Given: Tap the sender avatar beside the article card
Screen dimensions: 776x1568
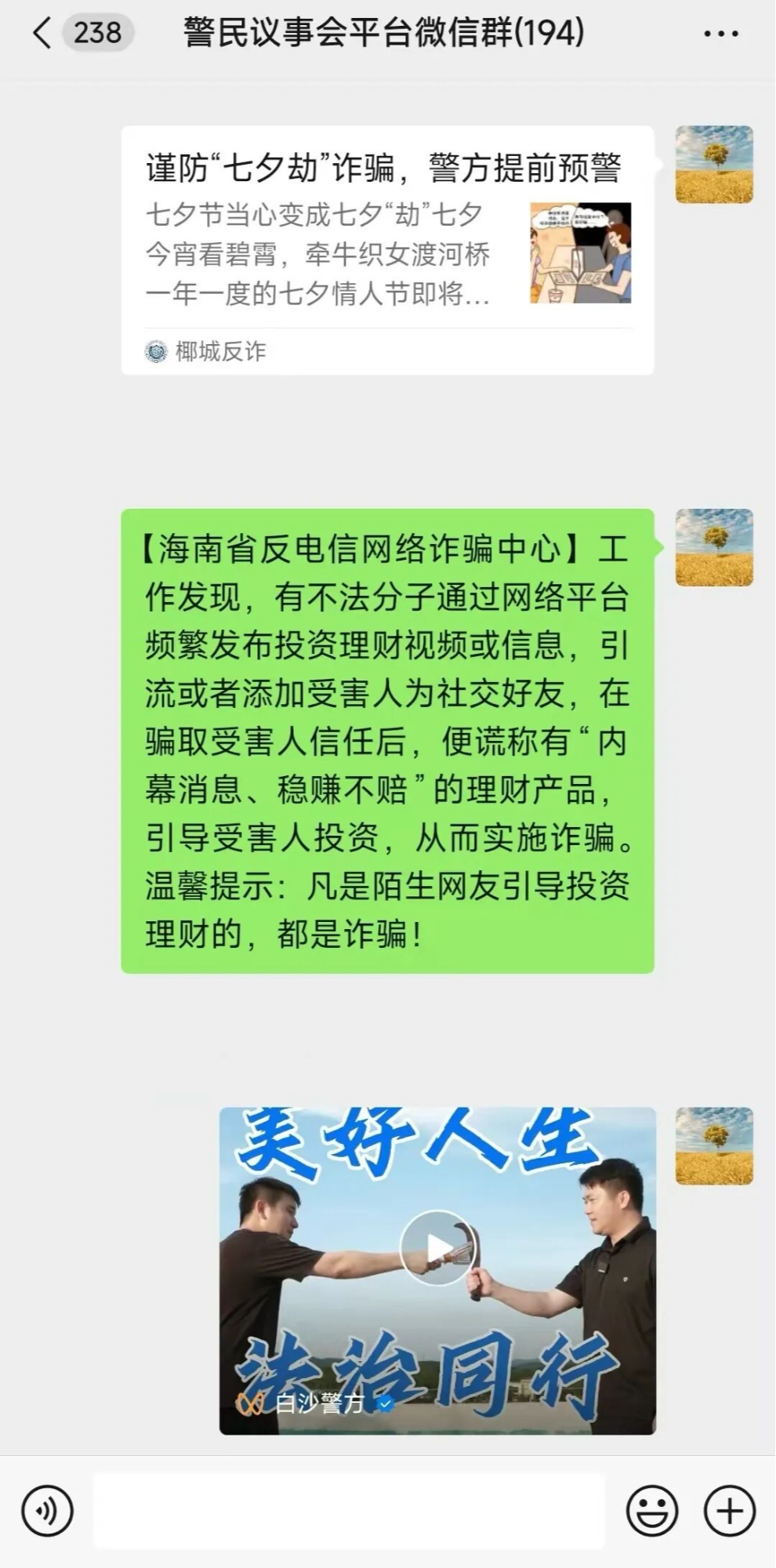Looking at the screenshot, I should point(714,165).
